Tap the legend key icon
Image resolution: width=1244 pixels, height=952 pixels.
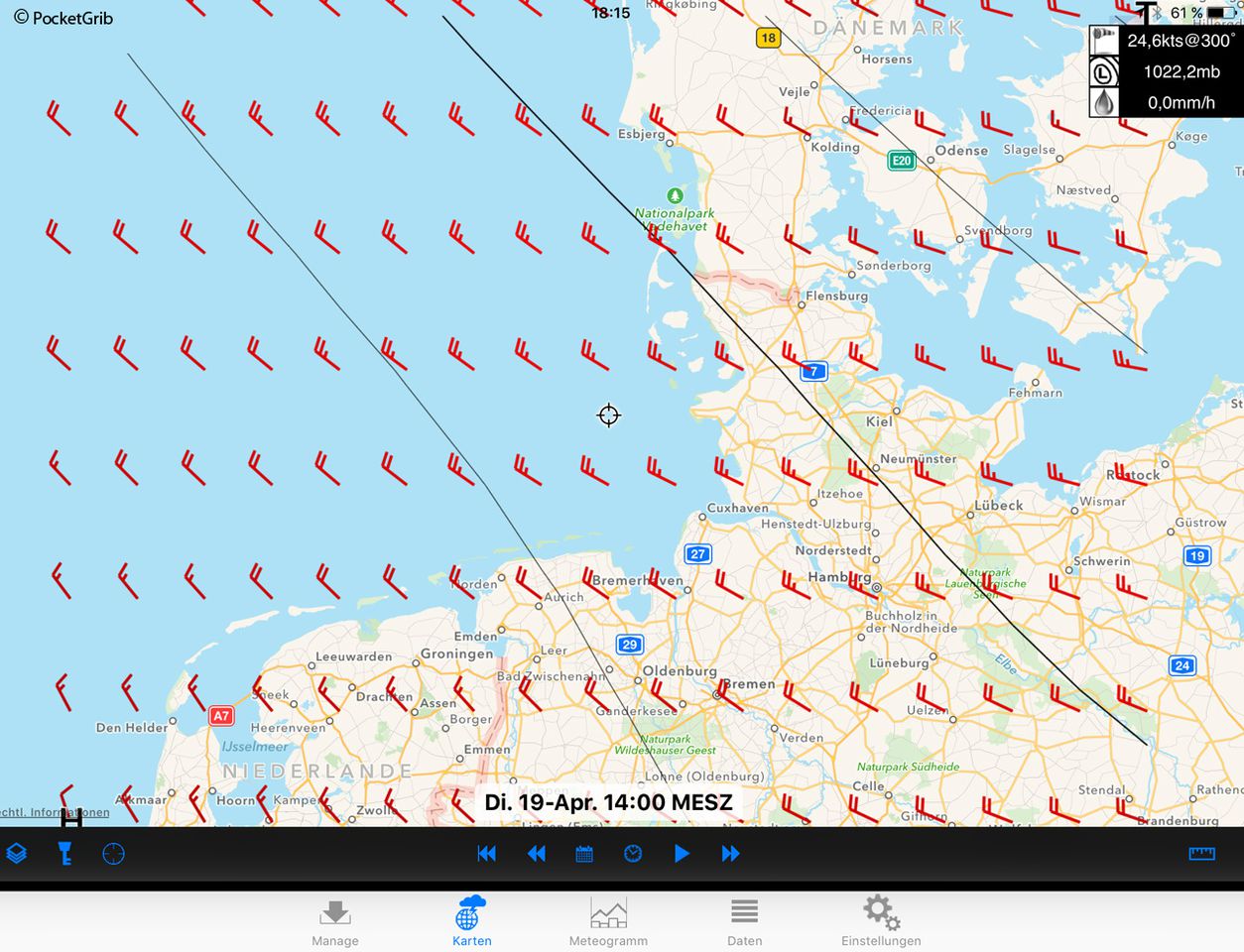click(64, 853)
